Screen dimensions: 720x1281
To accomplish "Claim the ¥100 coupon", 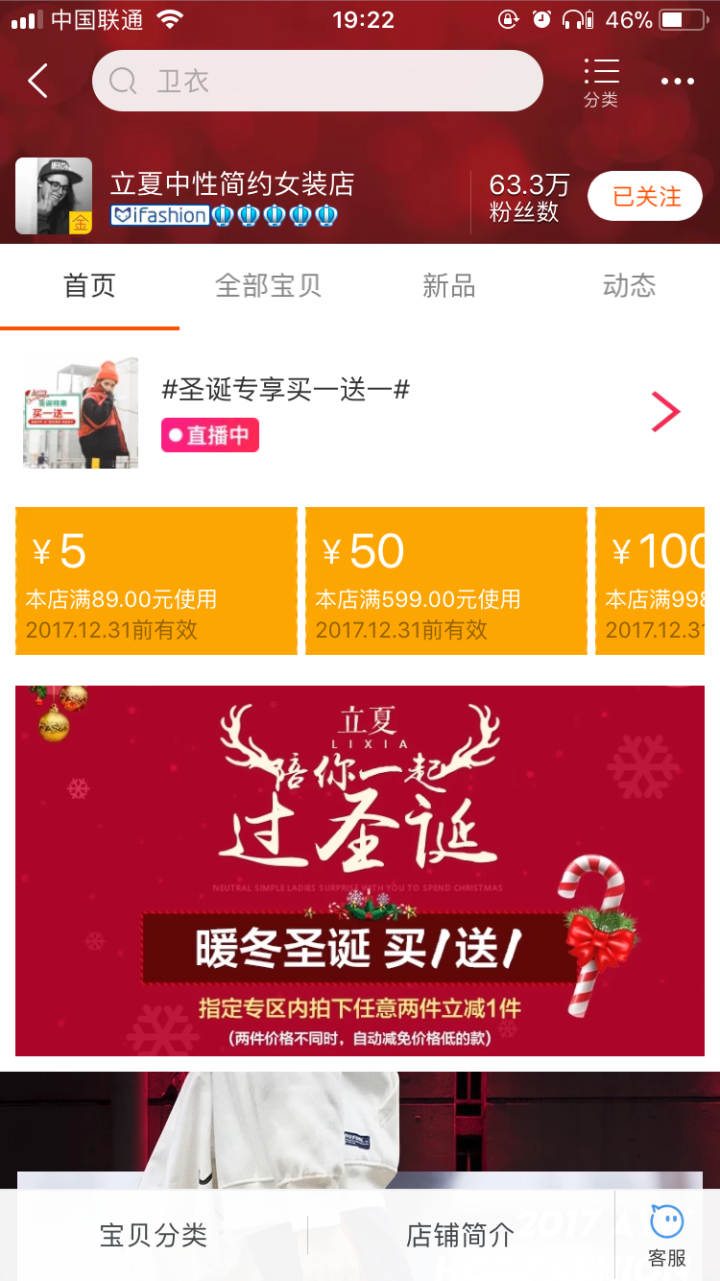I will point(658,581).
